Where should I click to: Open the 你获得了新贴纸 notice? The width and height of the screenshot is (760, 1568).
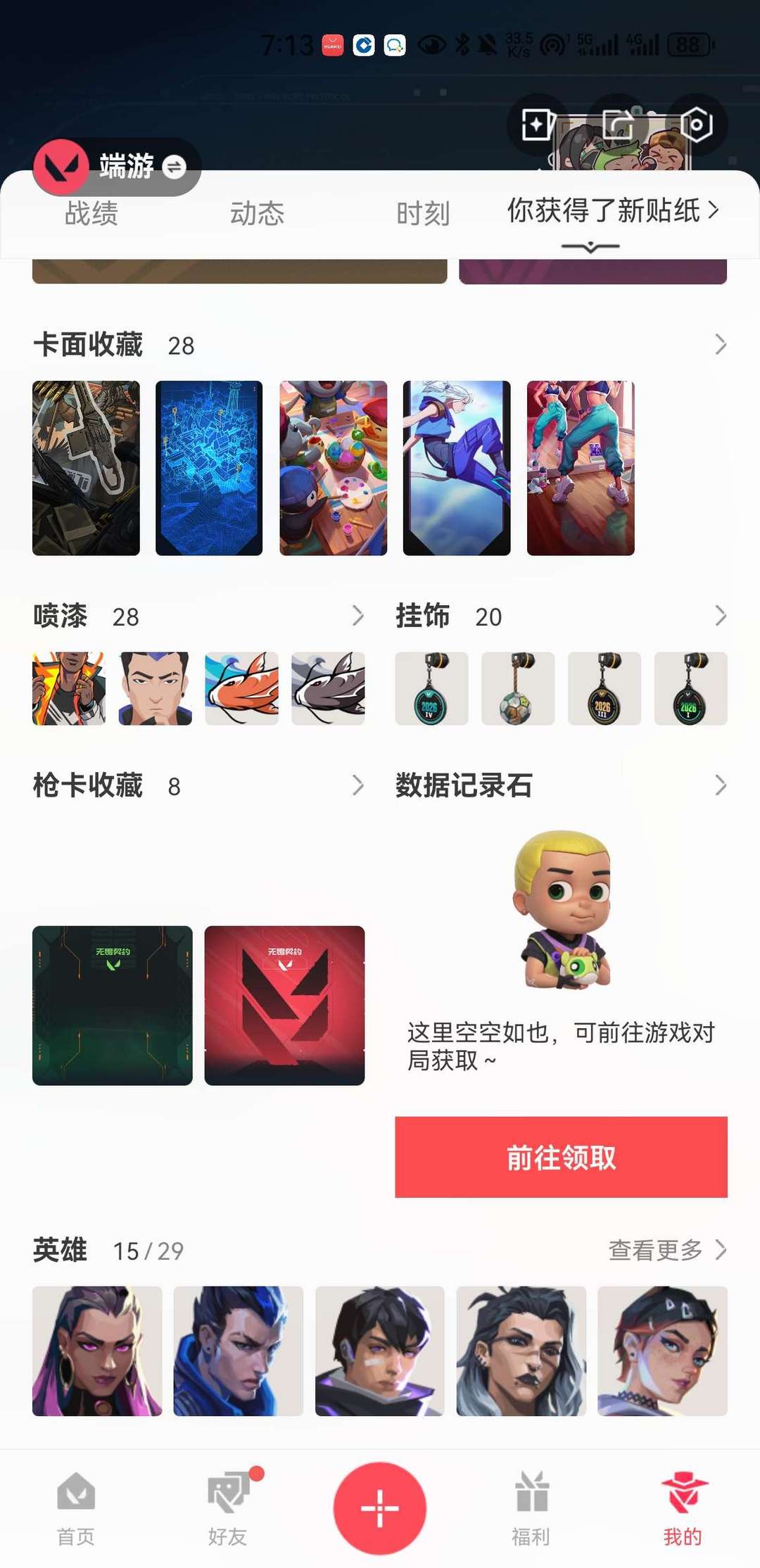[x=613, y=210]
